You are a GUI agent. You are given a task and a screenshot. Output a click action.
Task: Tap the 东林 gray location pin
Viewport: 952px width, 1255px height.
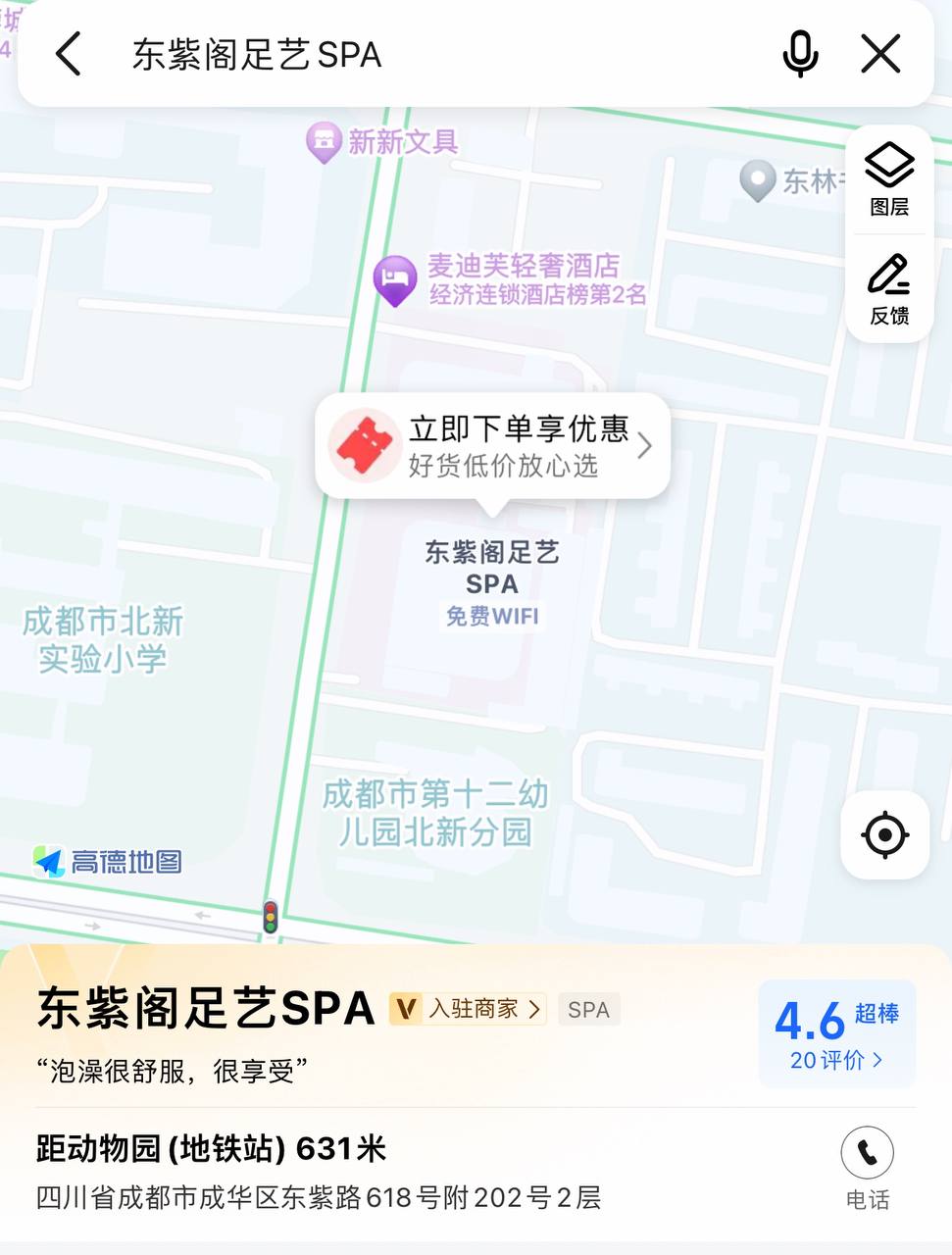click(x=756, y=181)
